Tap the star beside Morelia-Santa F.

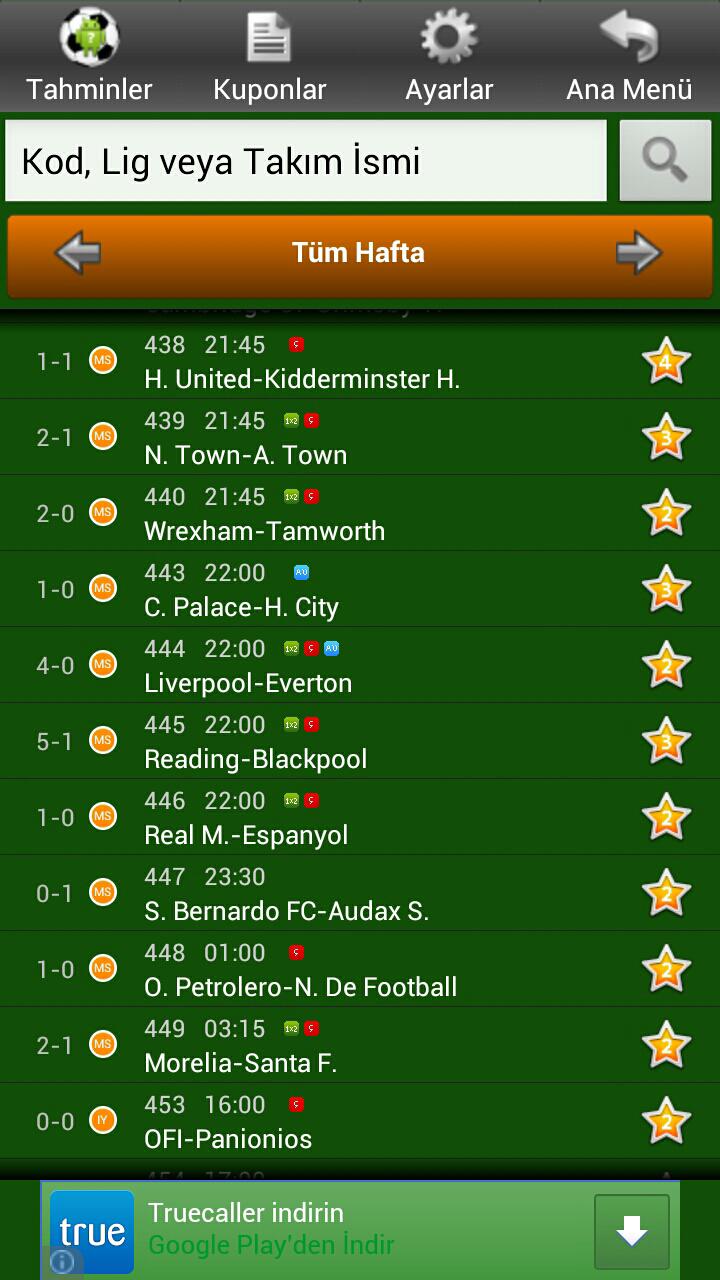point(666,1045)
